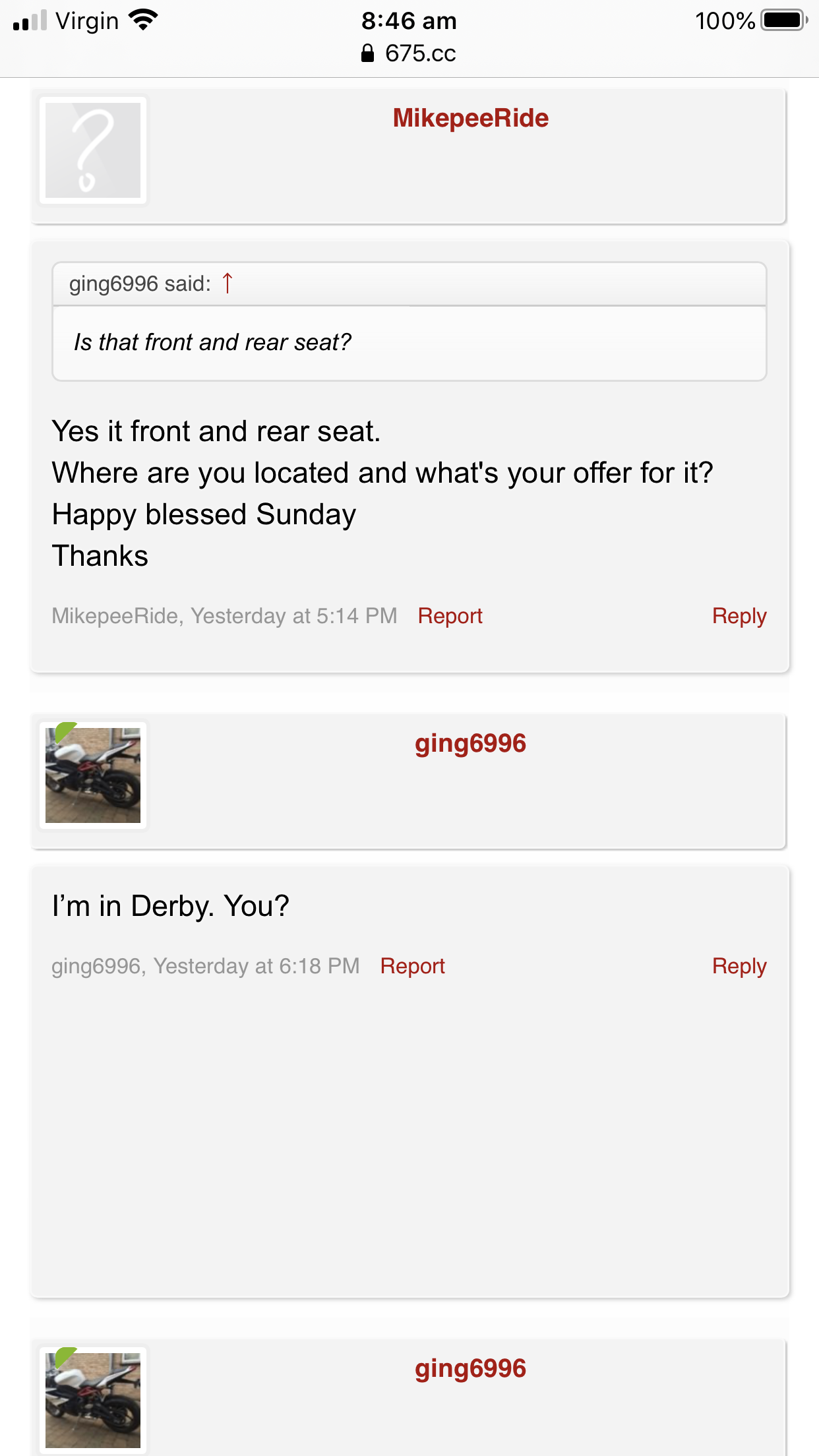Open MikepeeRide's profile from username link
This screenshot has width=819, height=1456.
(x=470, y=118)
